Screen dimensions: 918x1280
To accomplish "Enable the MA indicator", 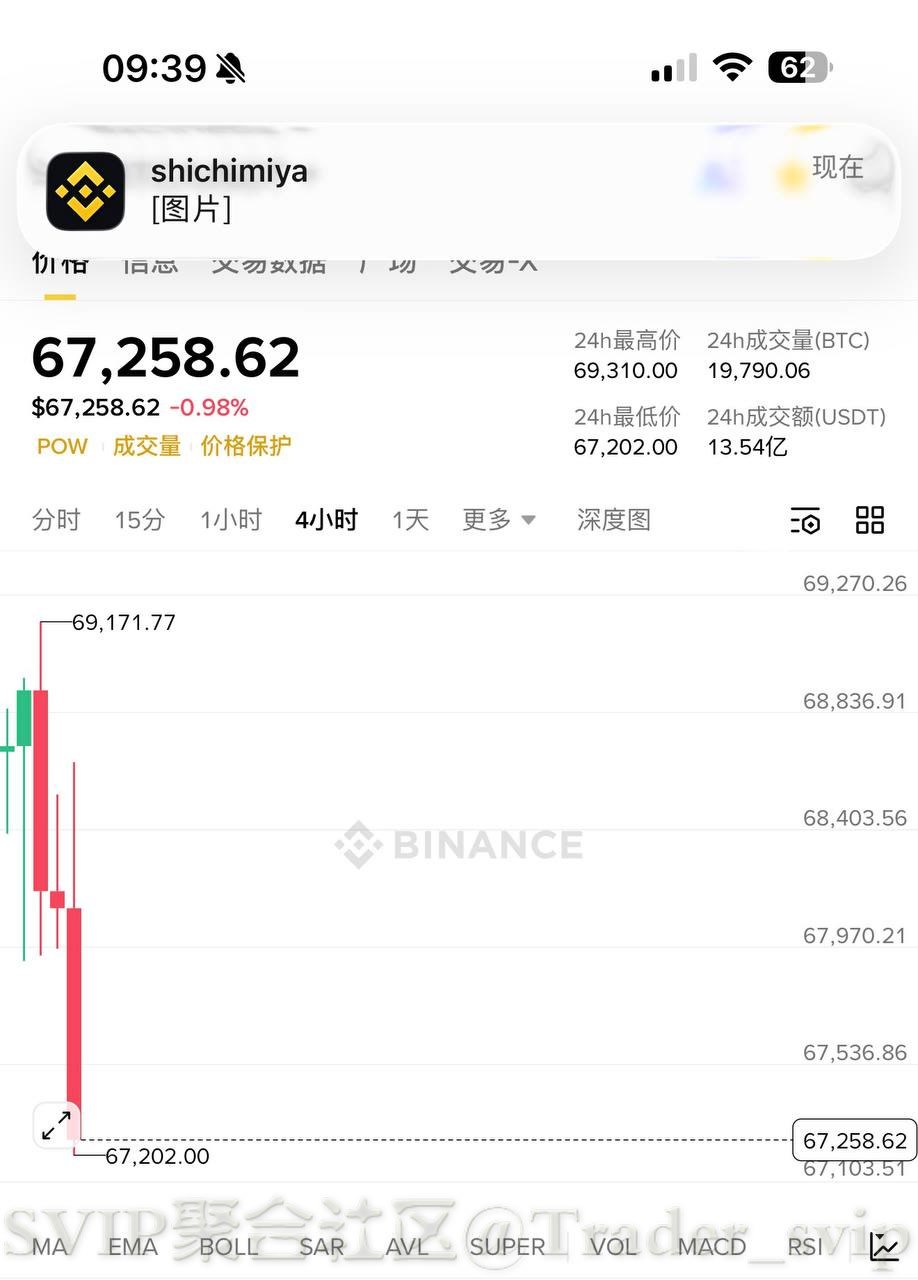I will (x=50, y=1247).
